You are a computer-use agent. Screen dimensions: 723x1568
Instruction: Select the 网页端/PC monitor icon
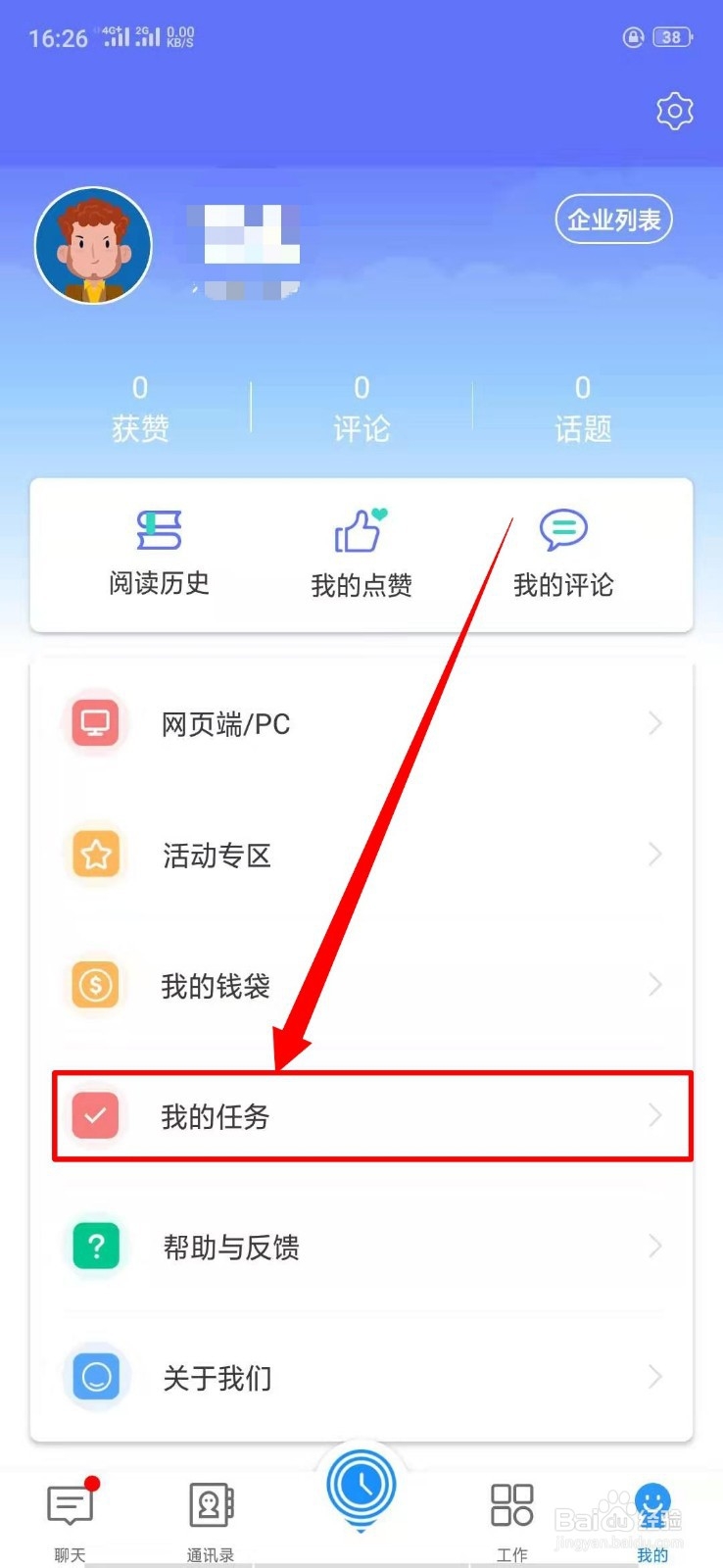95,723
